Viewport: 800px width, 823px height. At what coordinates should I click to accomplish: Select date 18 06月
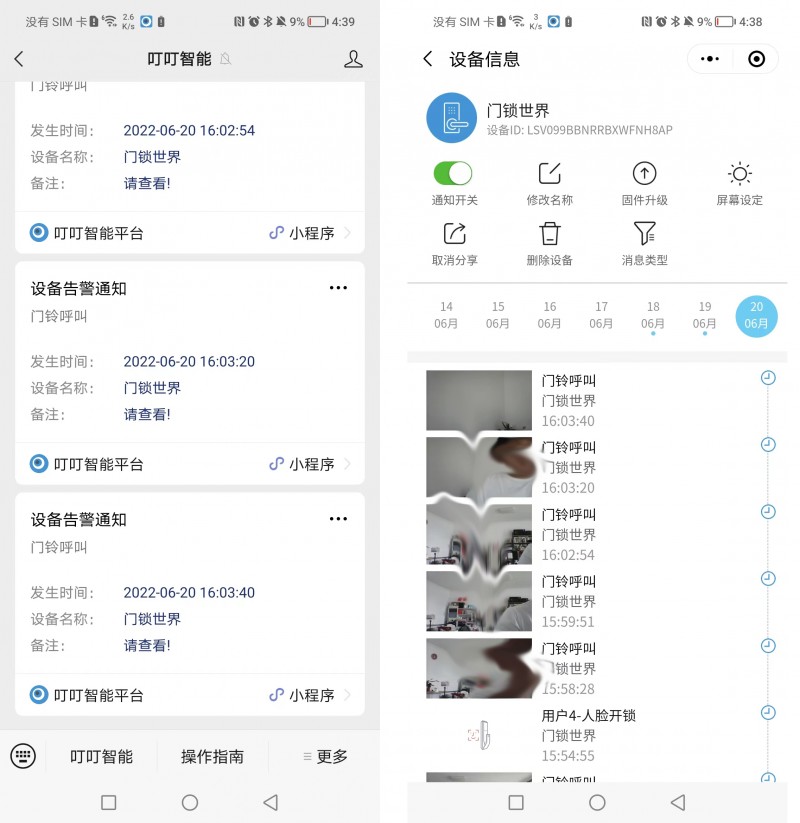tap(653, 315)
